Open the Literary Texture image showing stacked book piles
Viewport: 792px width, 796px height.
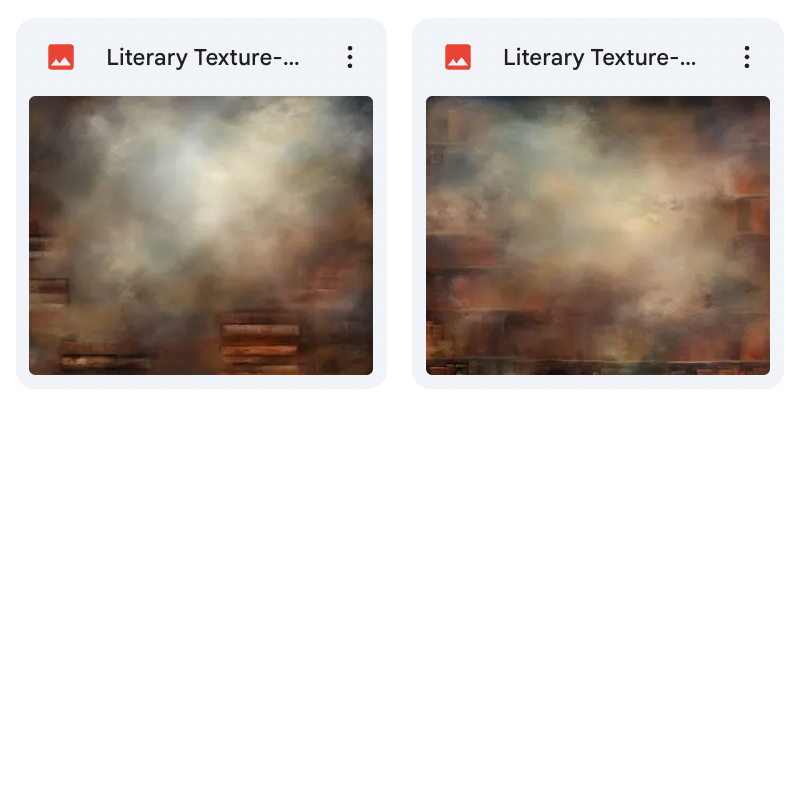(201, 235)
